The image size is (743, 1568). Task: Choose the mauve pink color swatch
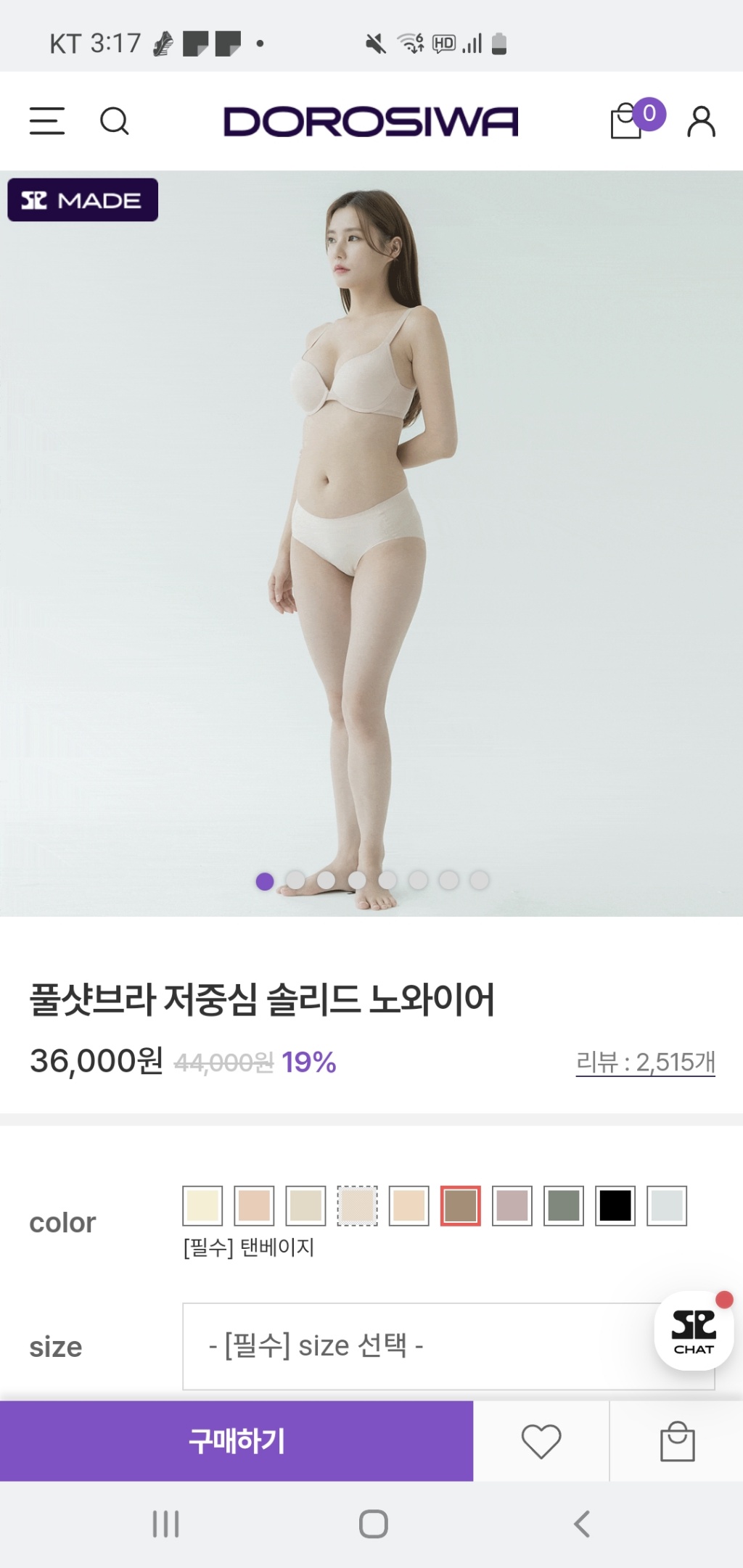pos(512,1206)
